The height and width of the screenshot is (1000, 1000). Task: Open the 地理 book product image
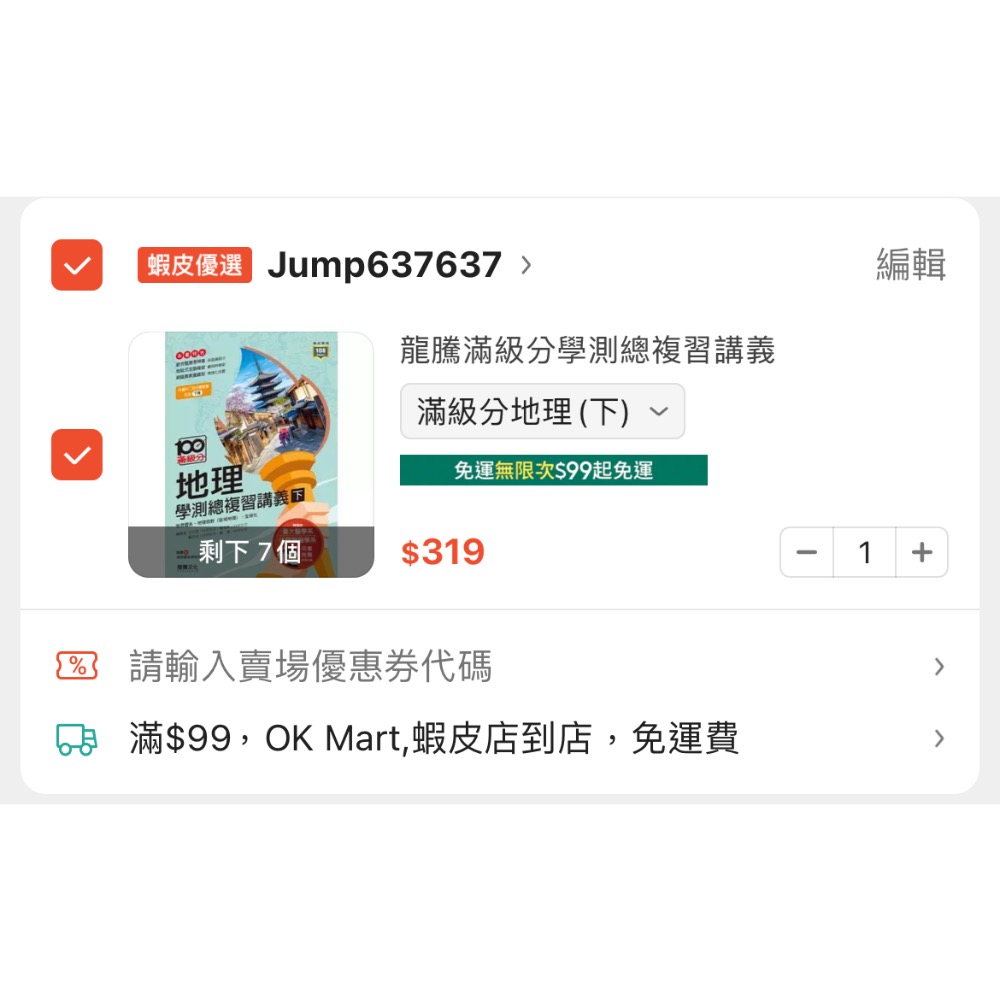[x=251, y=455]
